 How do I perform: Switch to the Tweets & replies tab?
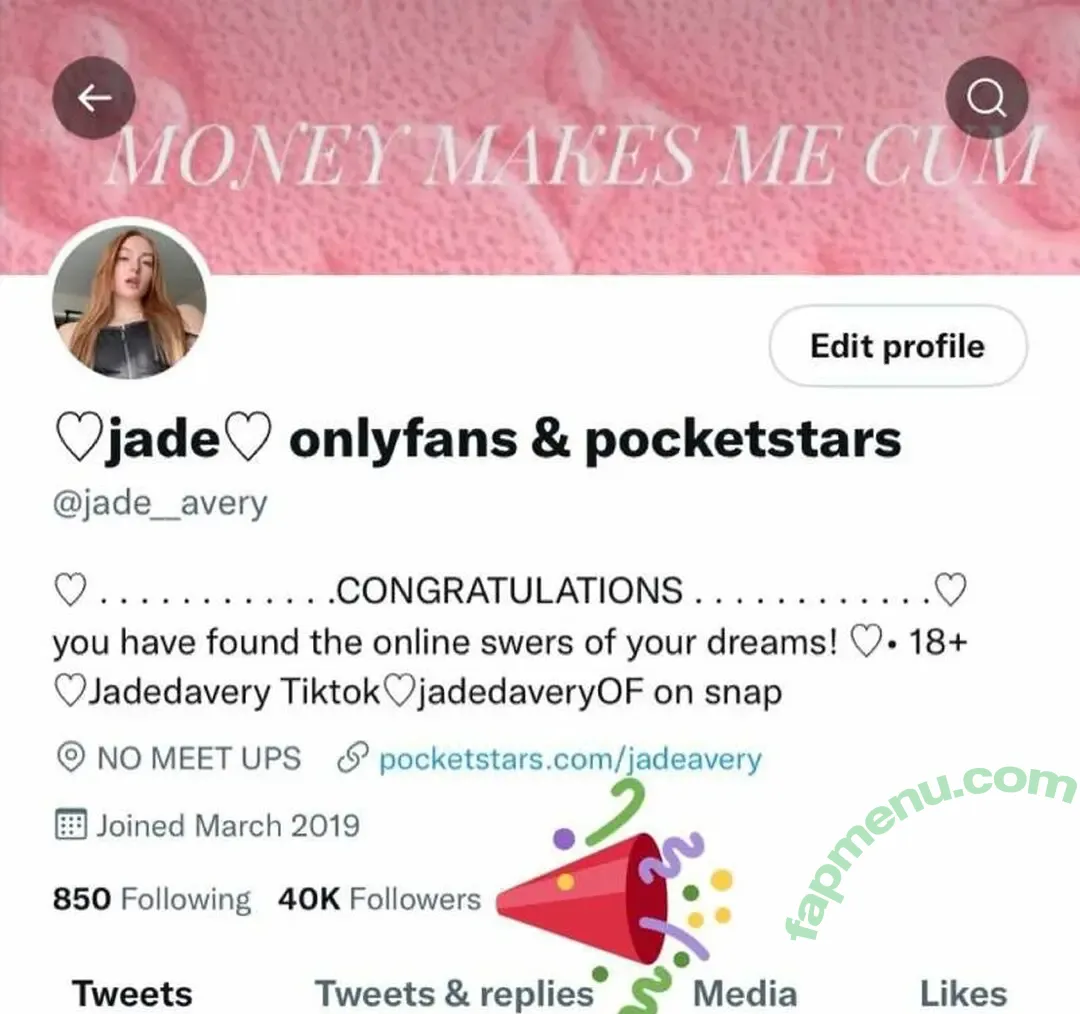click(x=454, y=993)
